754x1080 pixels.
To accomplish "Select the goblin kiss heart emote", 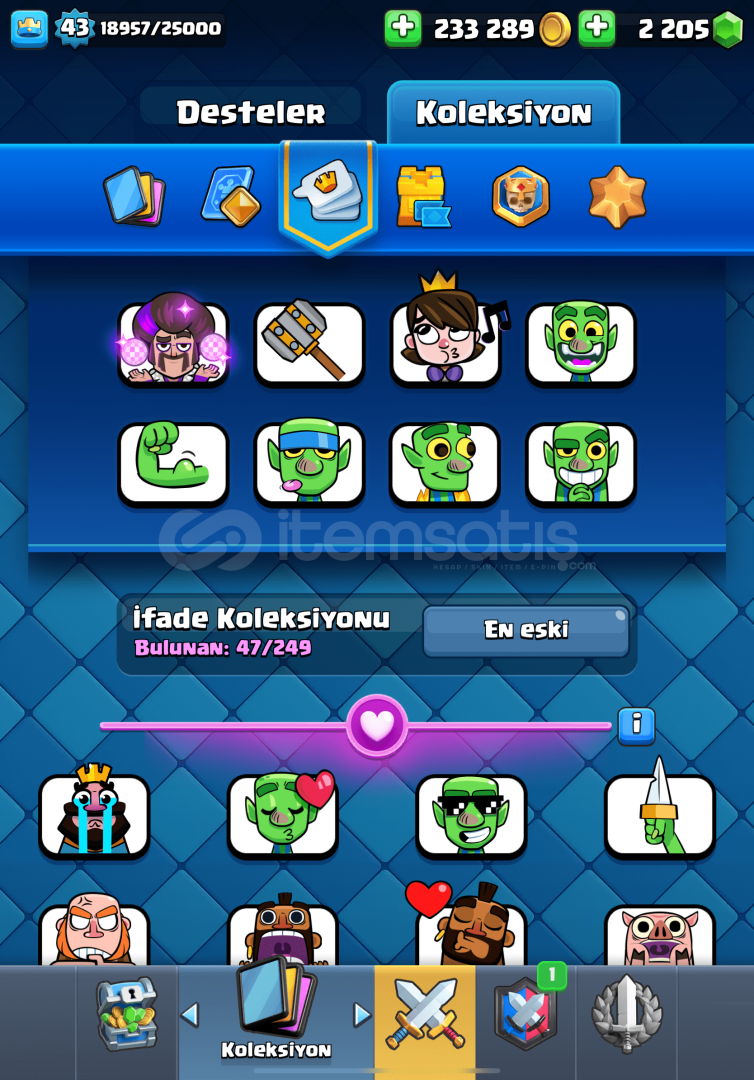I will tap(283, 814).
